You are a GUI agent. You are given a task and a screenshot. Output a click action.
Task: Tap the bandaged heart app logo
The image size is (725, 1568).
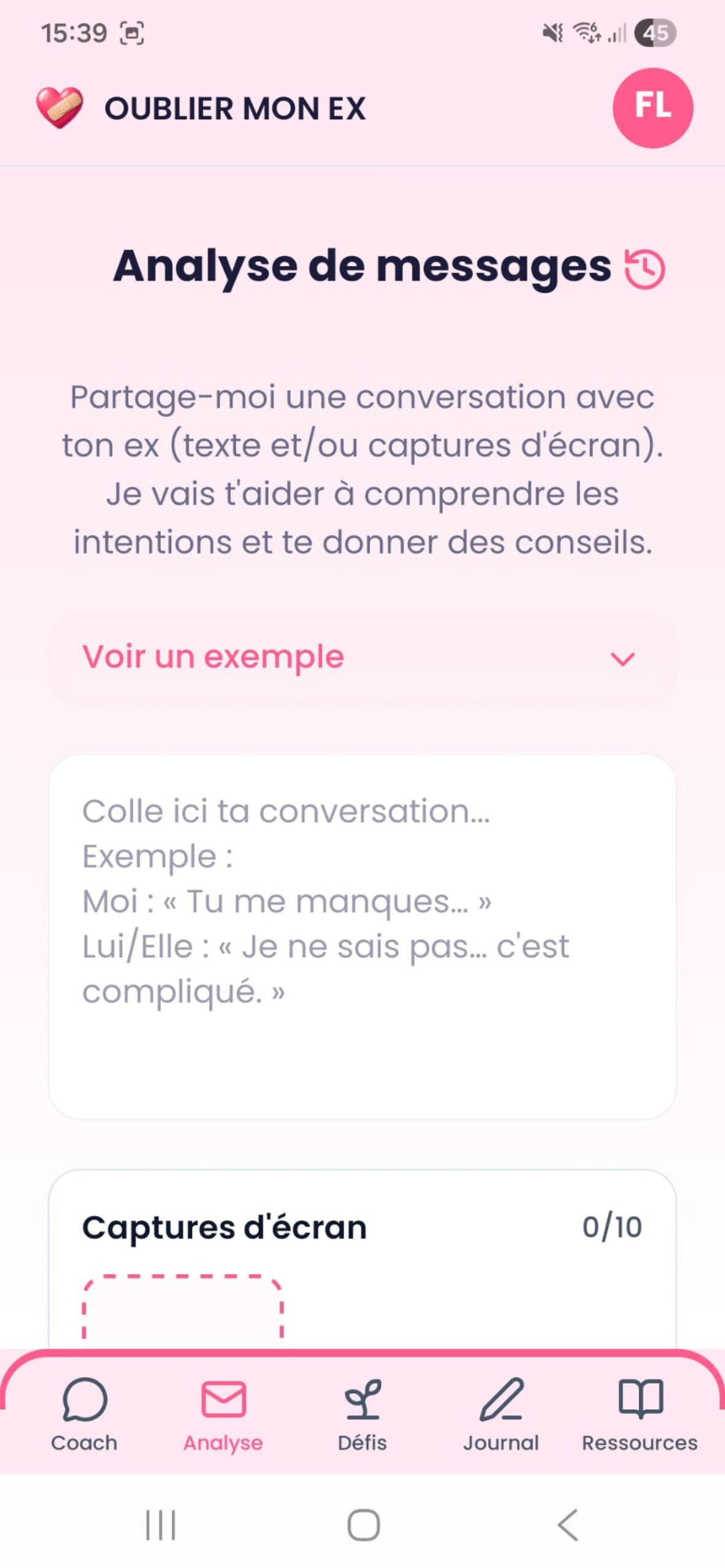click(59, 108)
